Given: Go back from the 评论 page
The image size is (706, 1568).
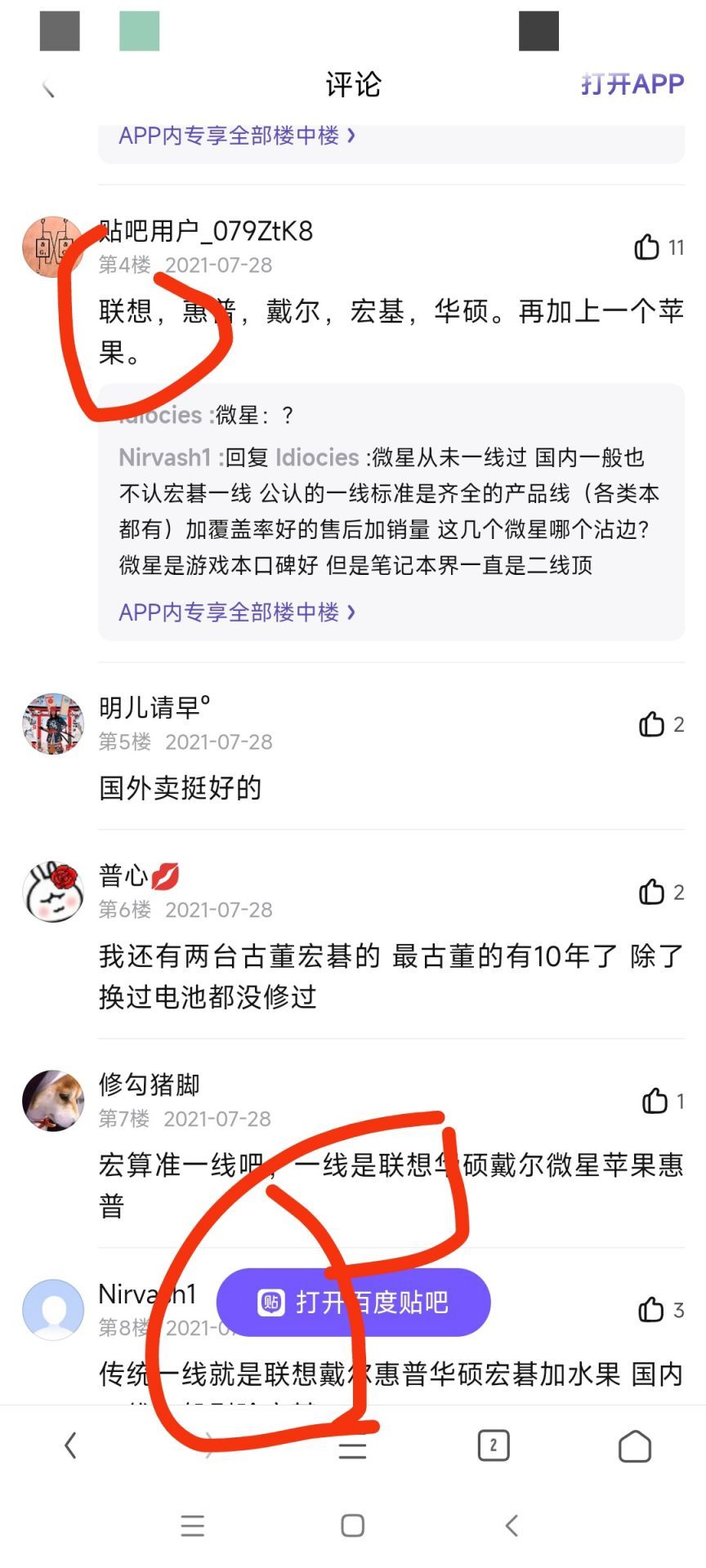Looking at the screenshot, I should pyautogui.click(x=49, y=85).
